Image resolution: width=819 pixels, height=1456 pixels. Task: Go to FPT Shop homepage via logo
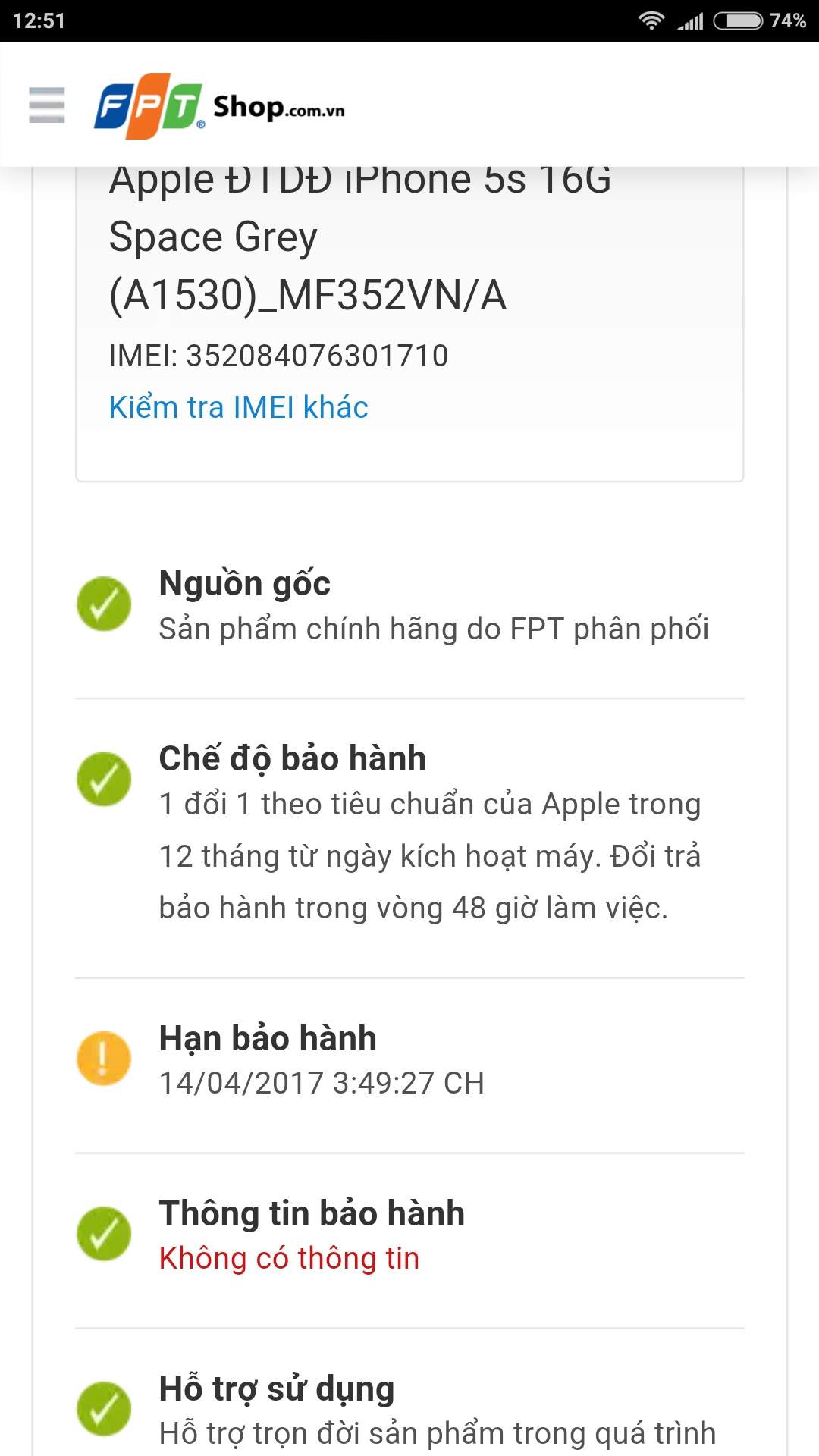(x=219, y=106)
